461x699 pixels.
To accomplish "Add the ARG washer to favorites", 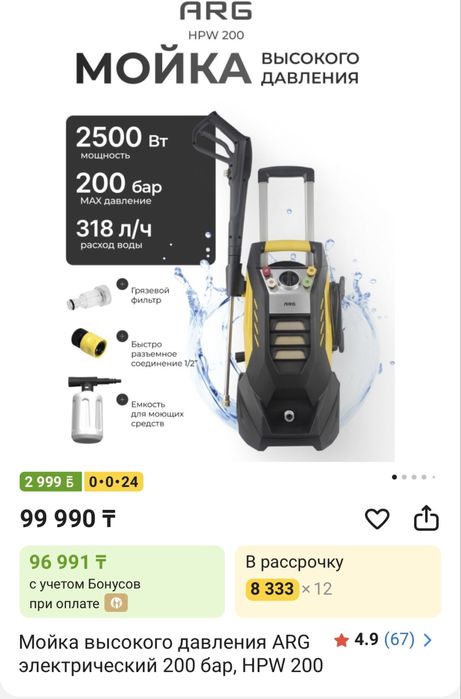I will coord(377,518).
